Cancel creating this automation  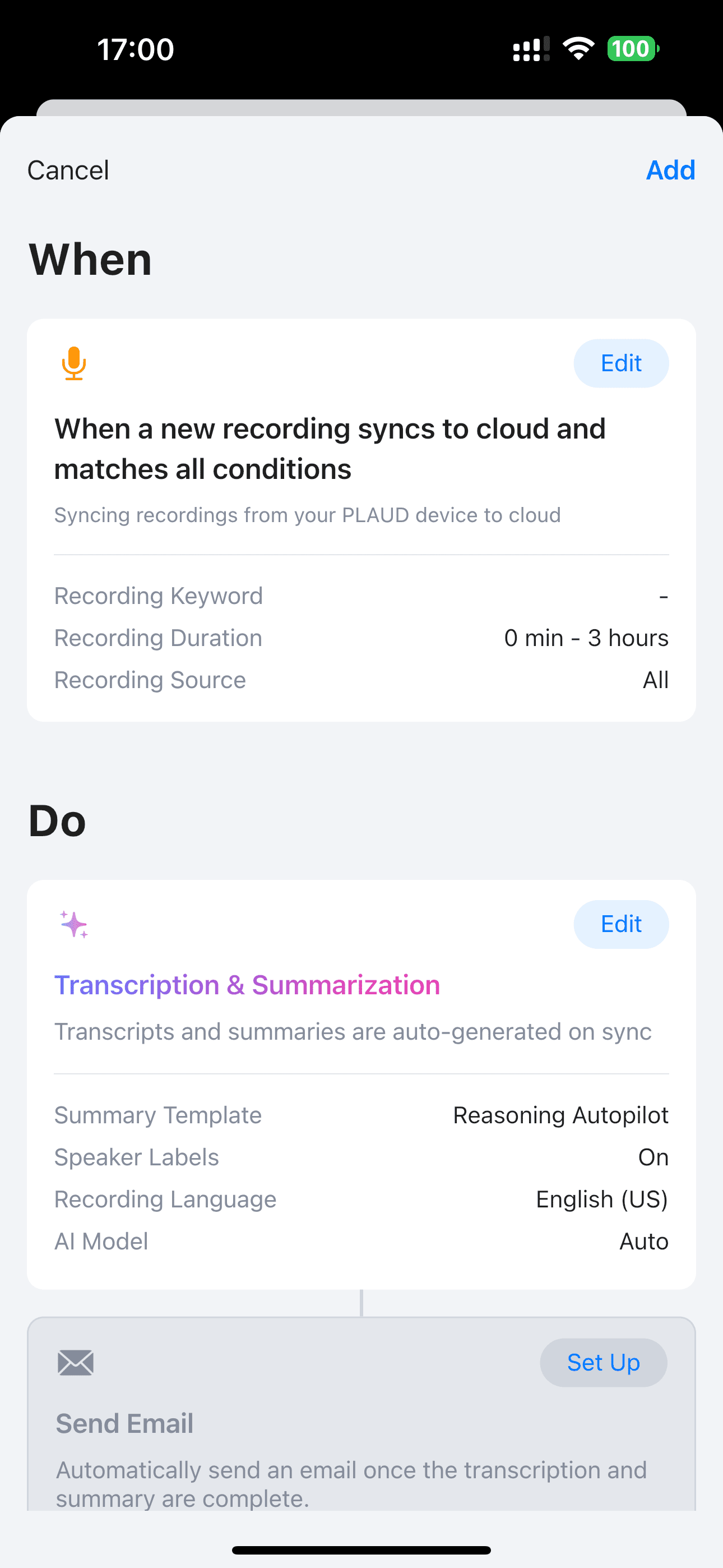coord(68,170)
